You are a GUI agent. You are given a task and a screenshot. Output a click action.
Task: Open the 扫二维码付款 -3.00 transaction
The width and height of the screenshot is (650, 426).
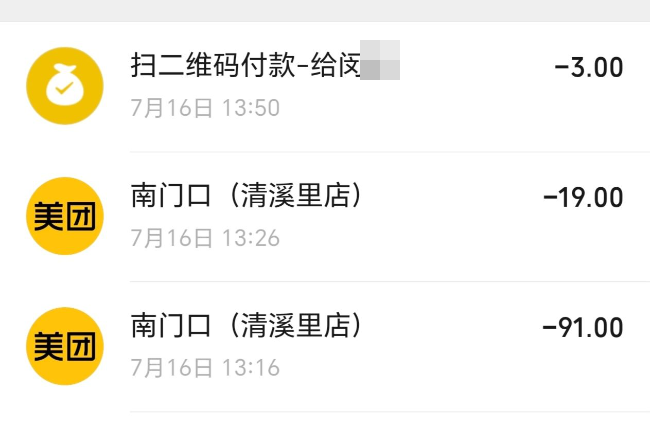325,86
